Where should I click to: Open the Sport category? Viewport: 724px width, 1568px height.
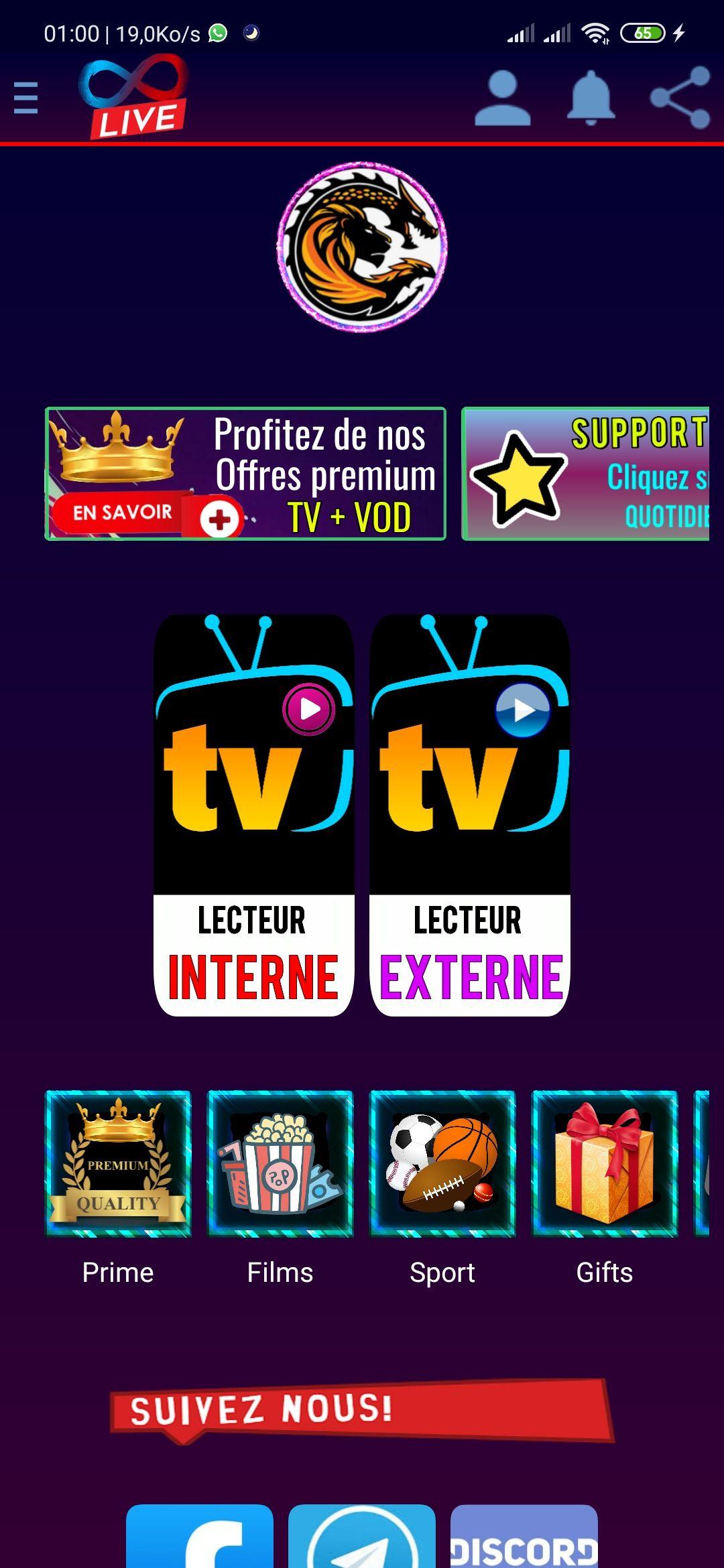442,1163
